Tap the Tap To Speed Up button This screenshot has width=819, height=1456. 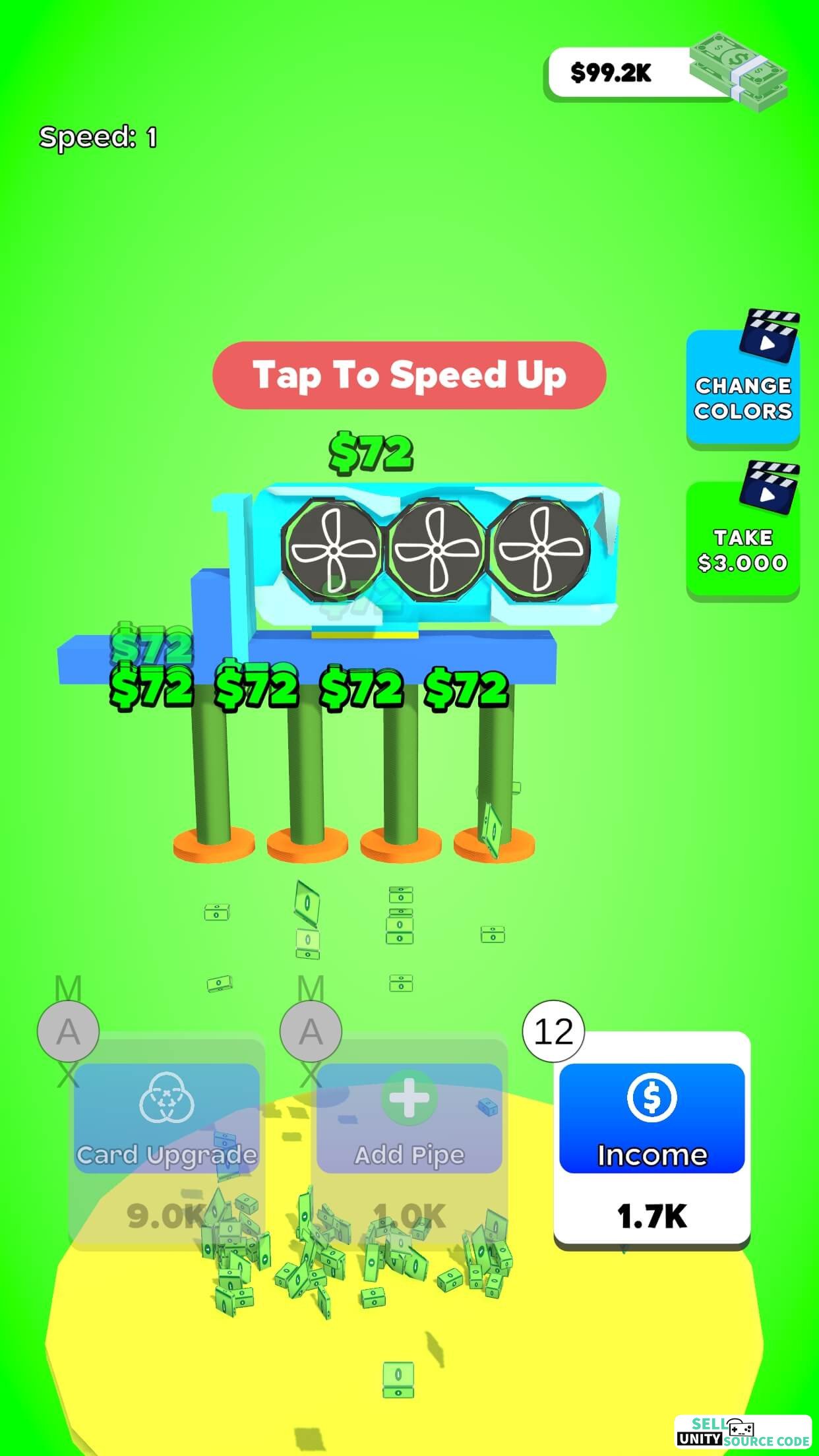[409, 375]
